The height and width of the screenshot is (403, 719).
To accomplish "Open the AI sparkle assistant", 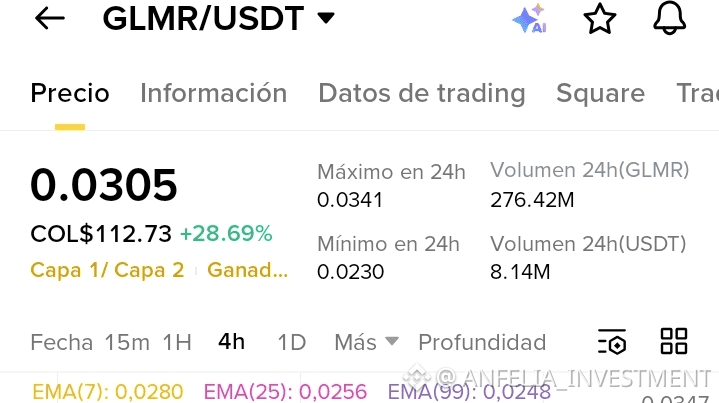I will point(528,19).
